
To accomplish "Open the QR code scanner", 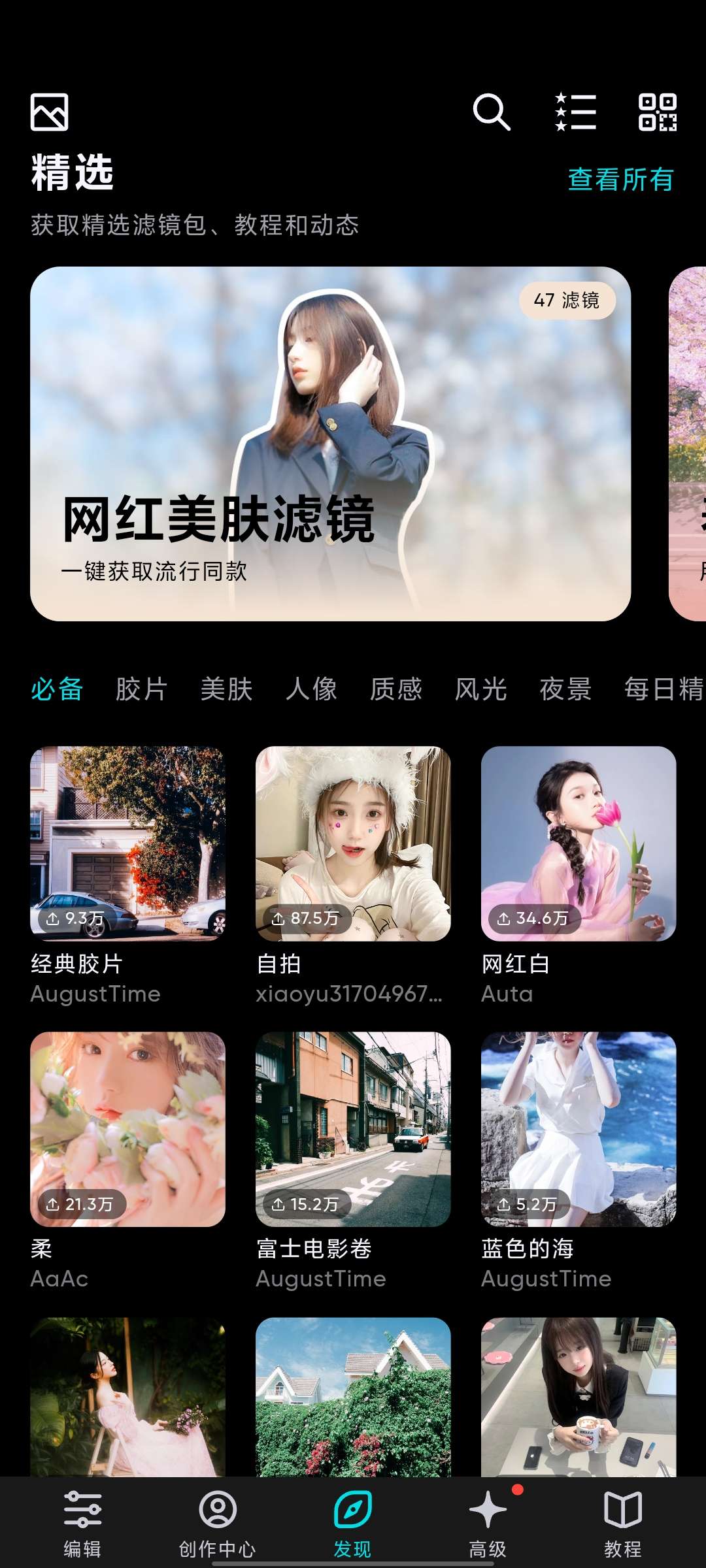I will tap(657, 112).
